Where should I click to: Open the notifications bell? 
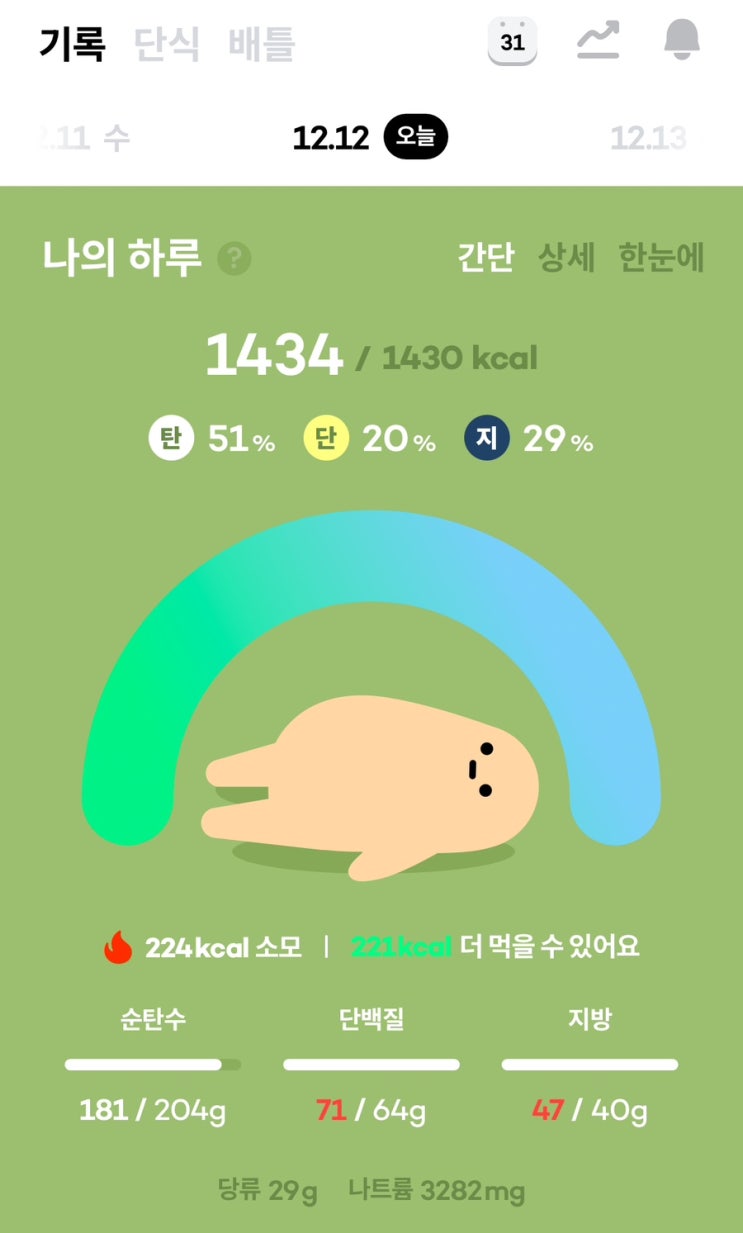[x=682, y=40]
